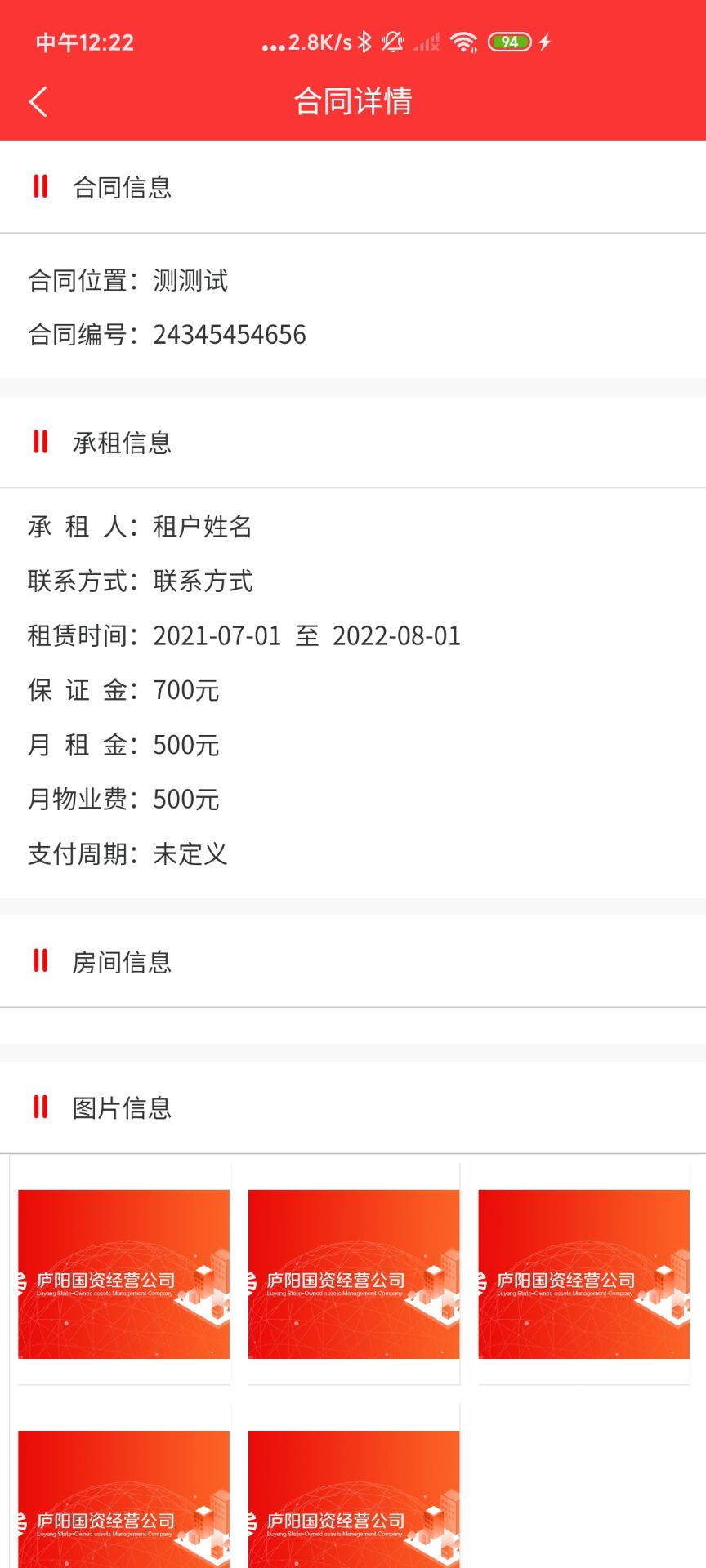
Task: Enlarge the third contract image thumbnail
Action: coord(583,1274)
